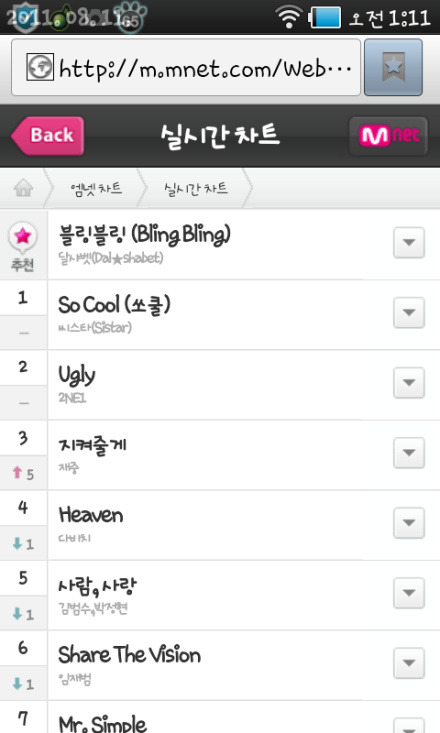Viewport: 440px width, 733px height.
Task: Open the 엠넷차트 breadcrumb link
Action: tap(96, 188)
